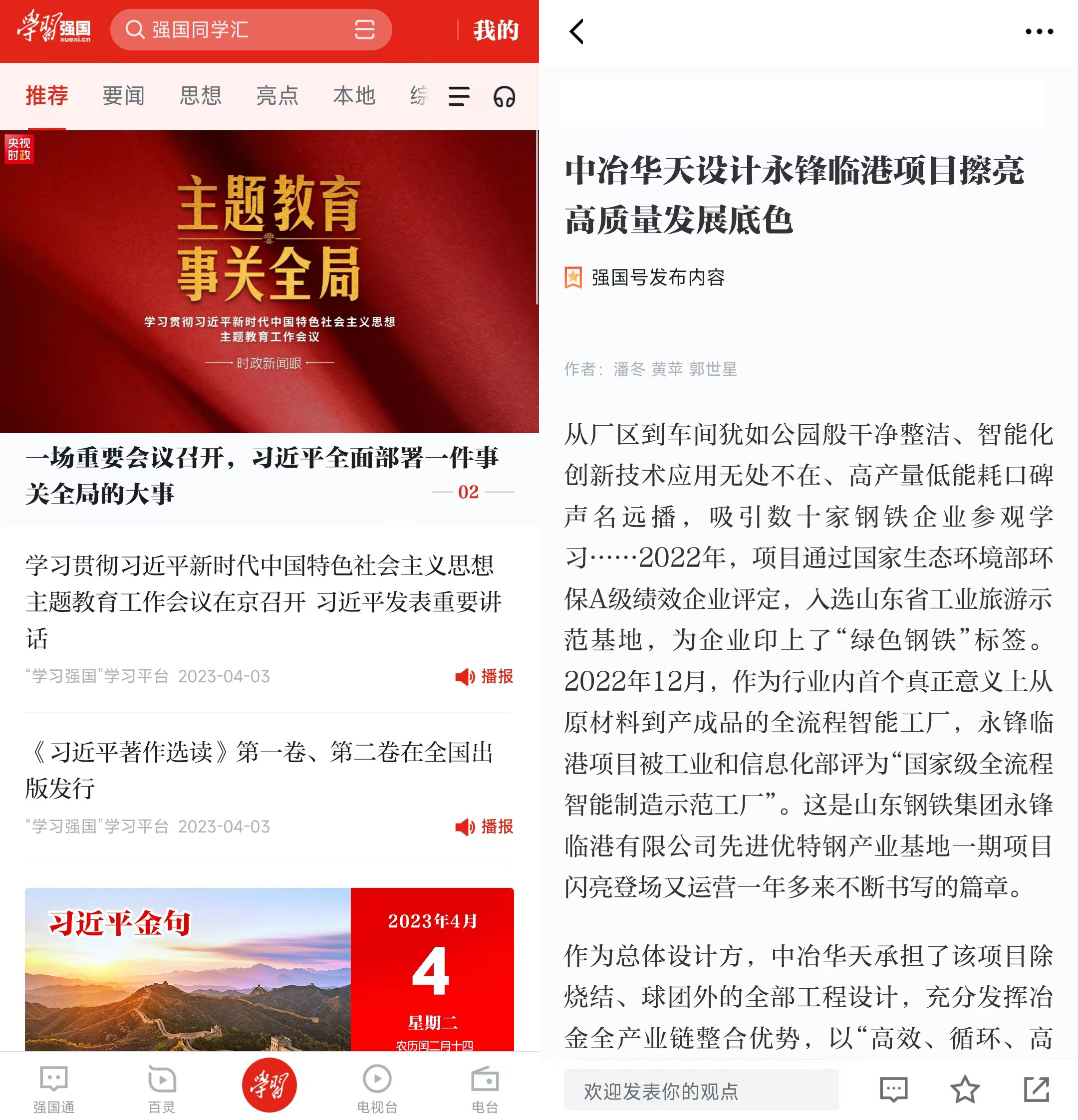The width and height of the screenshot is (1078, 1120).
Task: Tap the headphone listening icon
Action: click(504, 96)
